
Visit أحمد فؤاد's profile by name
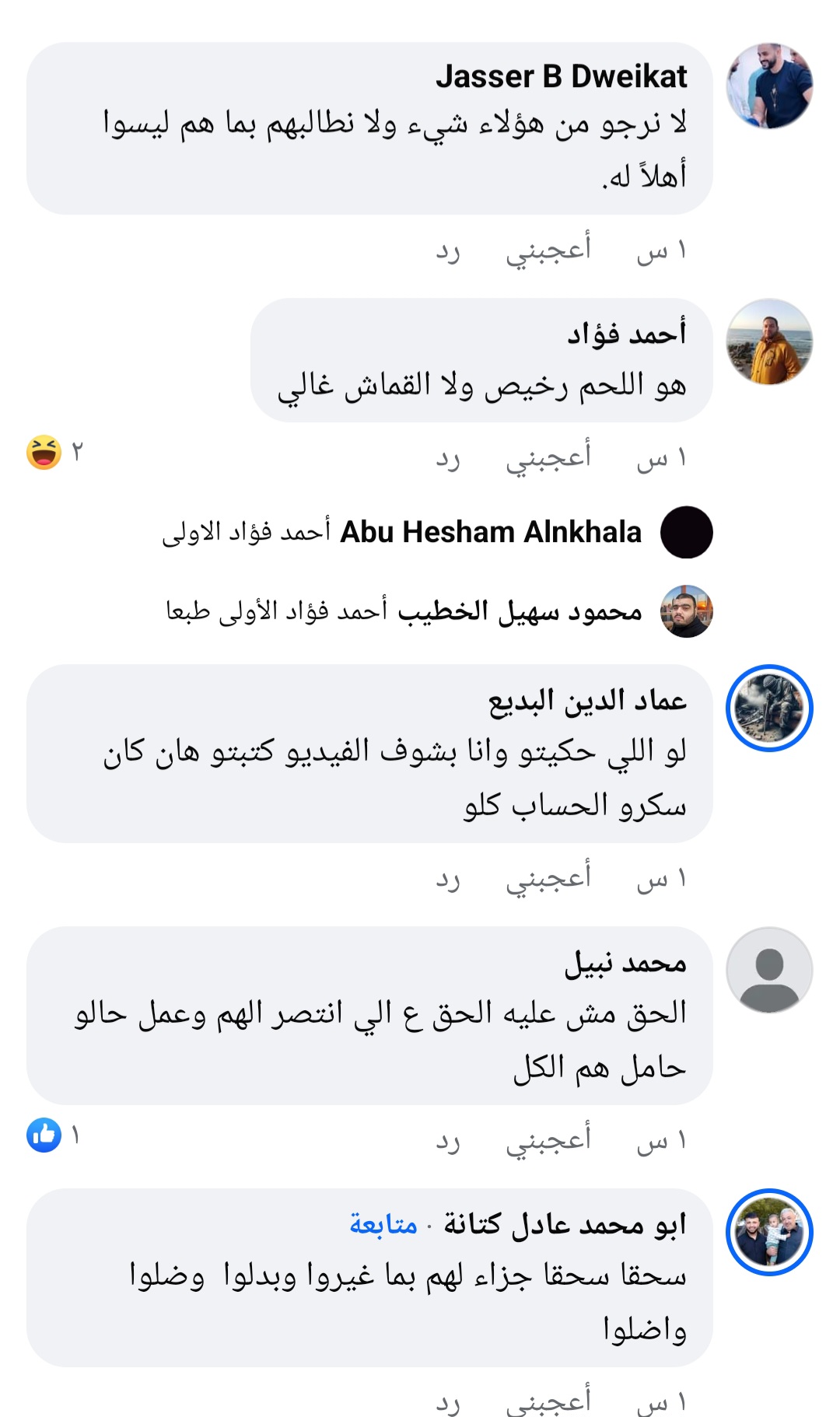point(626,334)
